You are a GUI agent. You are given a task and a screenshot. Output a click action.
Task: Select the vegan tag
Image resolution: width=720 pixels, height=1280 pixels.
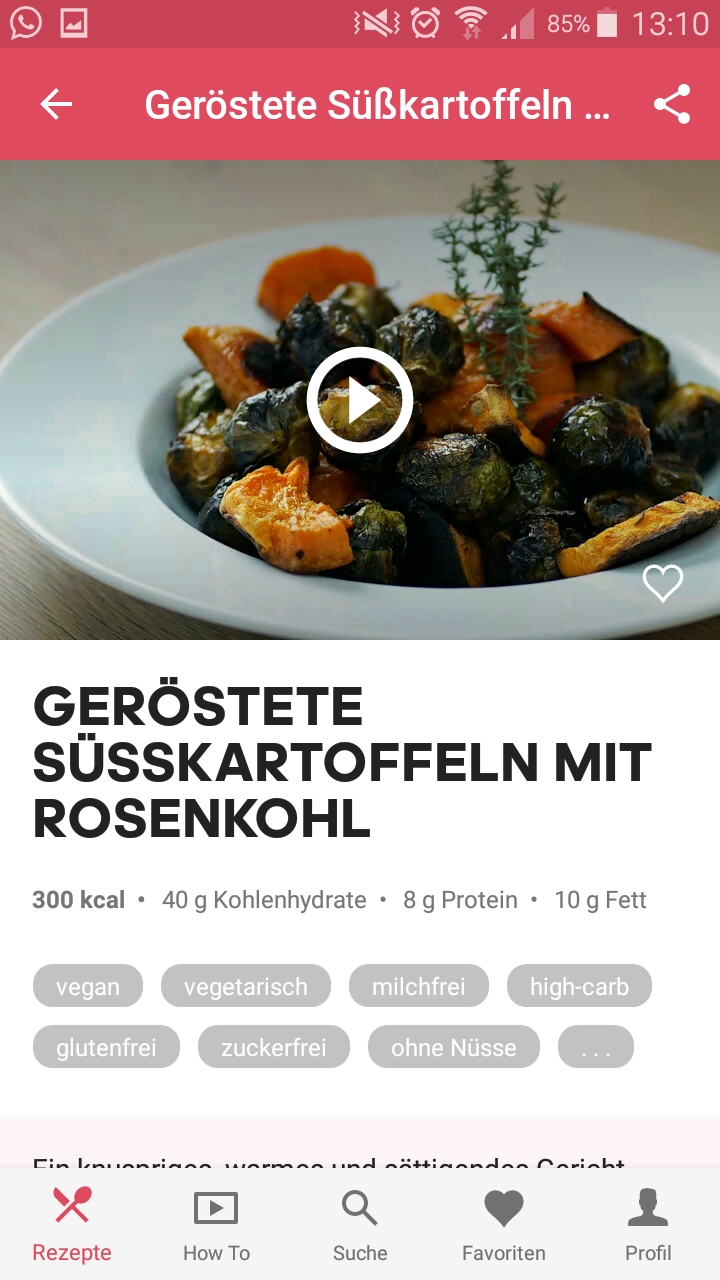coord(88,986)
